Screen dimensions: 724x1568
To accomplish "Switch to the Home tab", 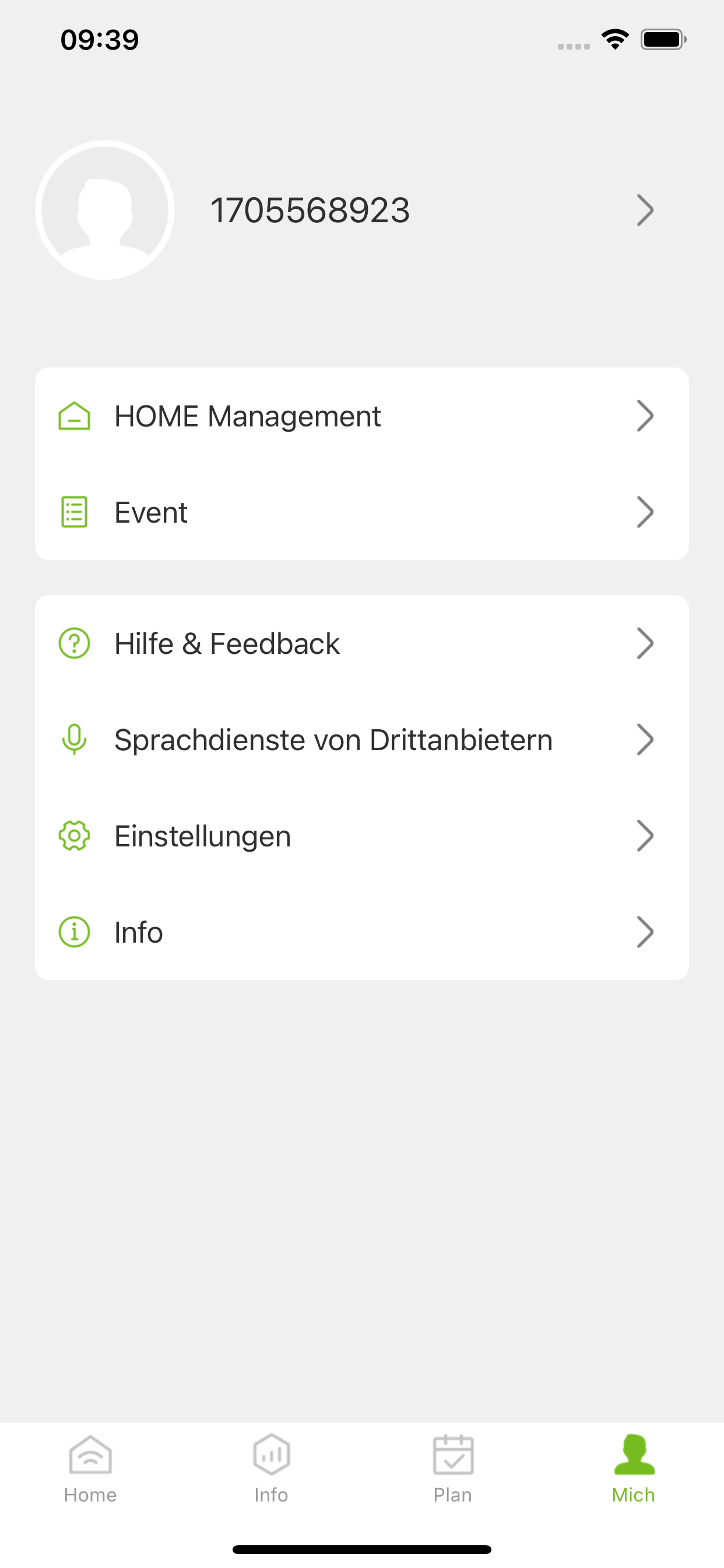I will coord(90,1469).
